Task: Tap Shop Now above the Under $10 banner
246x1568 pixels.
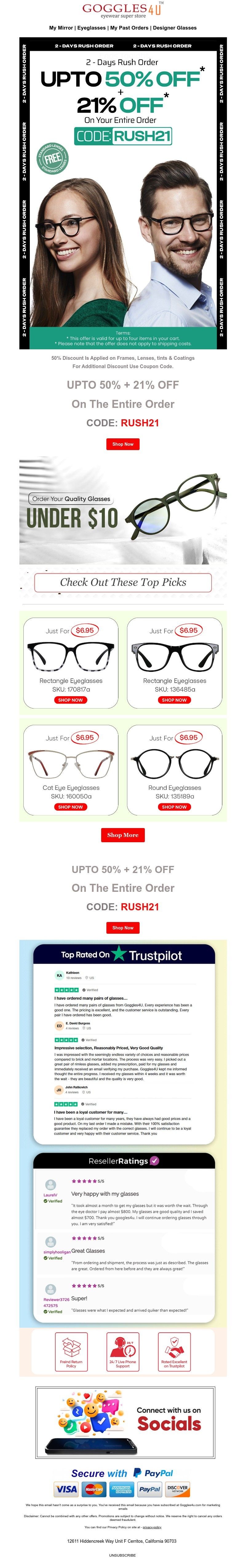Action: 123,444
